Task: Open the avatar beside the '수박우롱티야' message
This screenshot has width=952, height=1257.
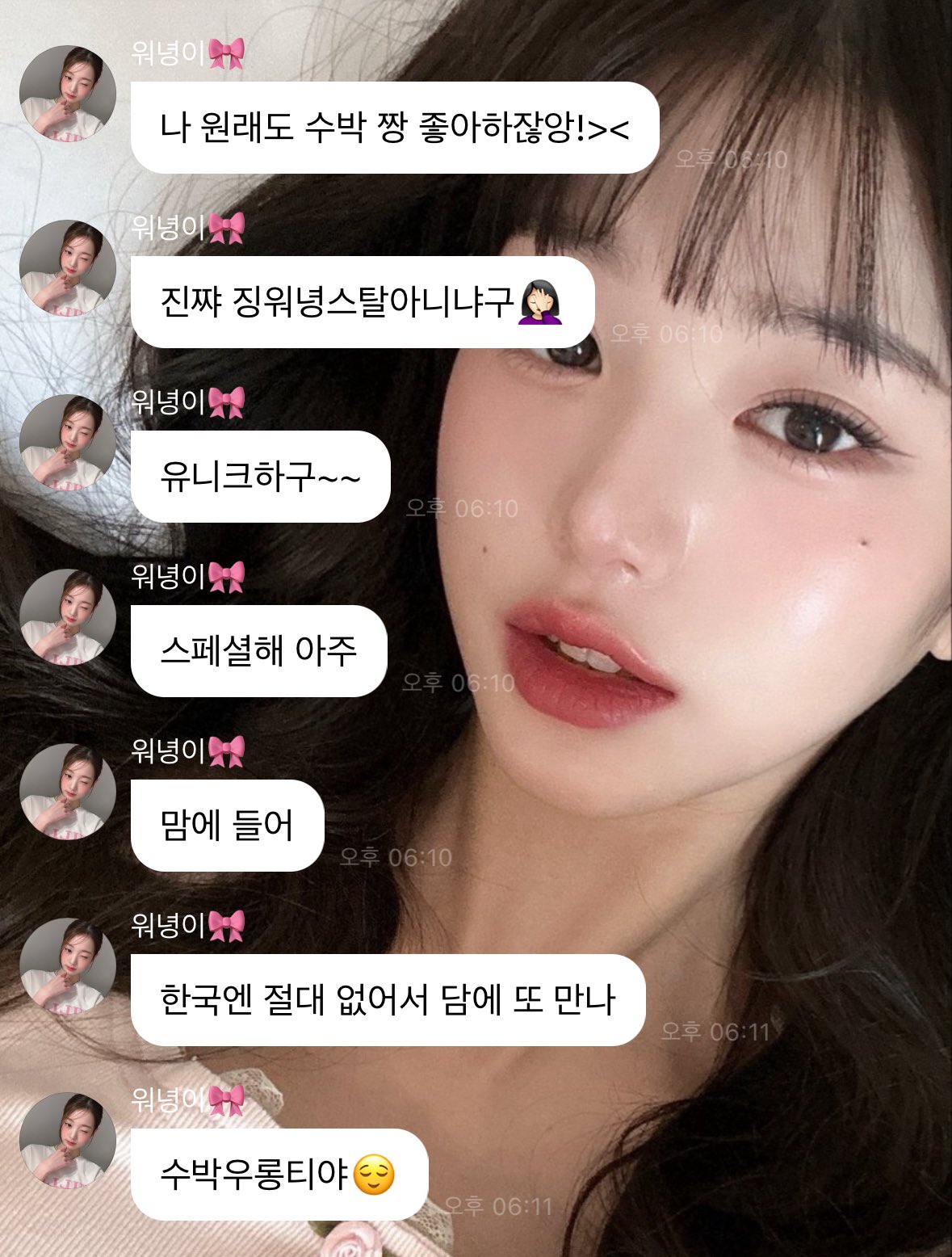Action: tap(68, 1140)
